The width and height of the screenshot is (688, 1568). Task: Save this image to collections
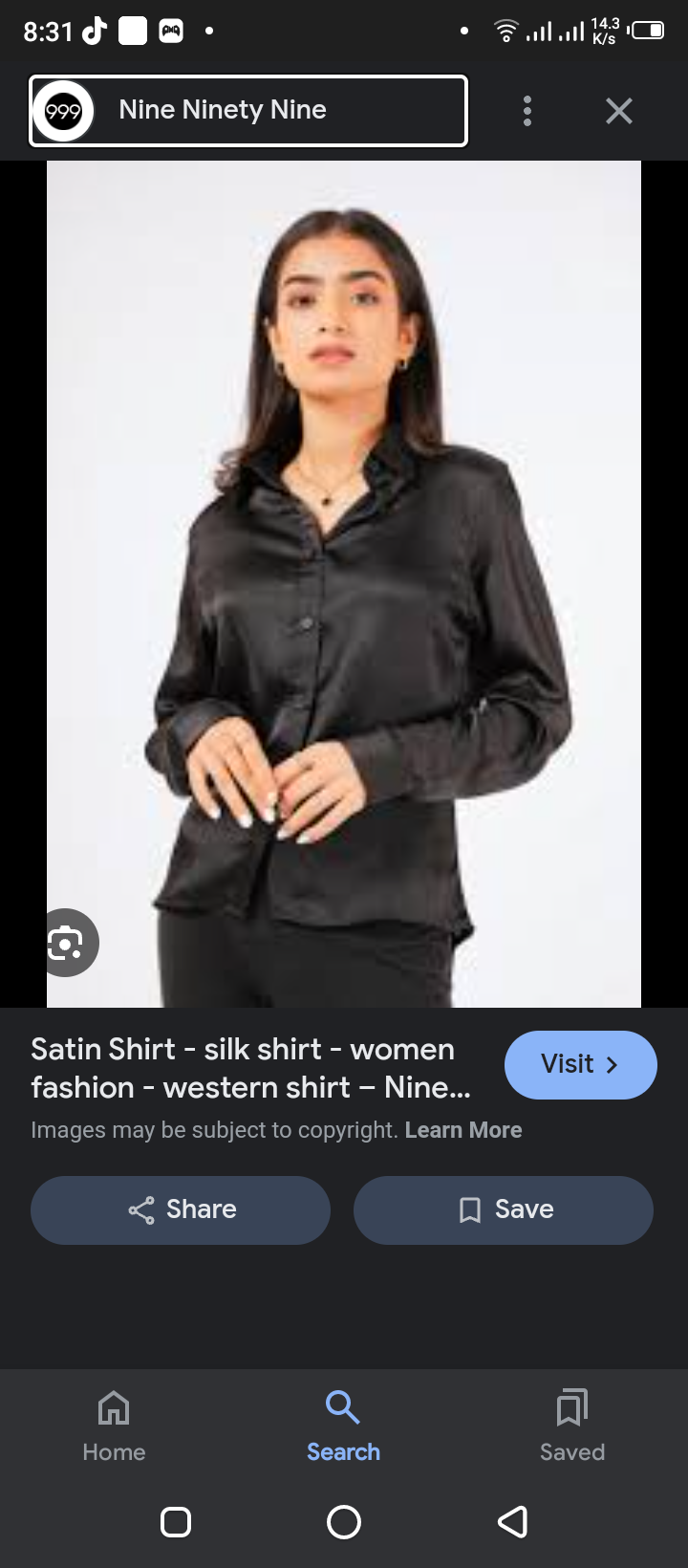coord(504,1209)
